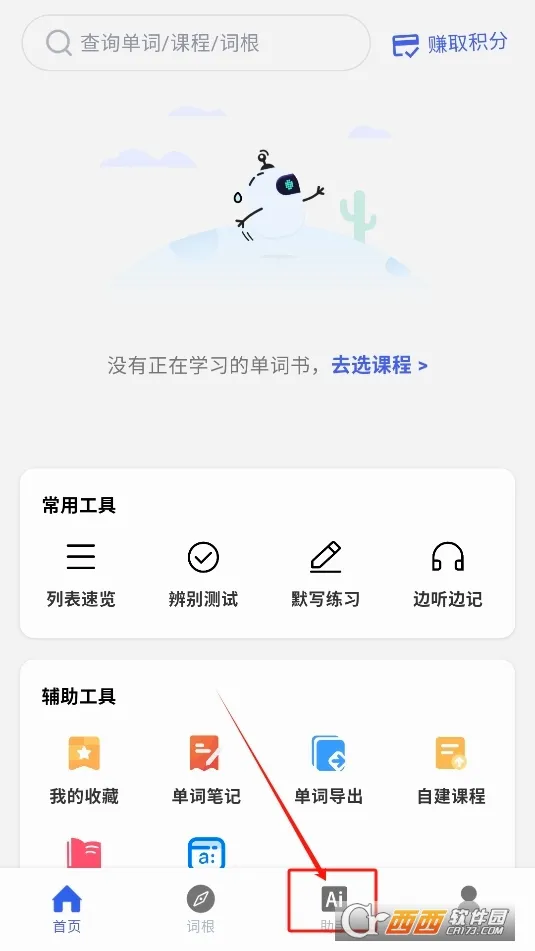Go to the 首页 home tab
Image resolution: width=535 pixels, height=951 pixels.
click(67, 909)
